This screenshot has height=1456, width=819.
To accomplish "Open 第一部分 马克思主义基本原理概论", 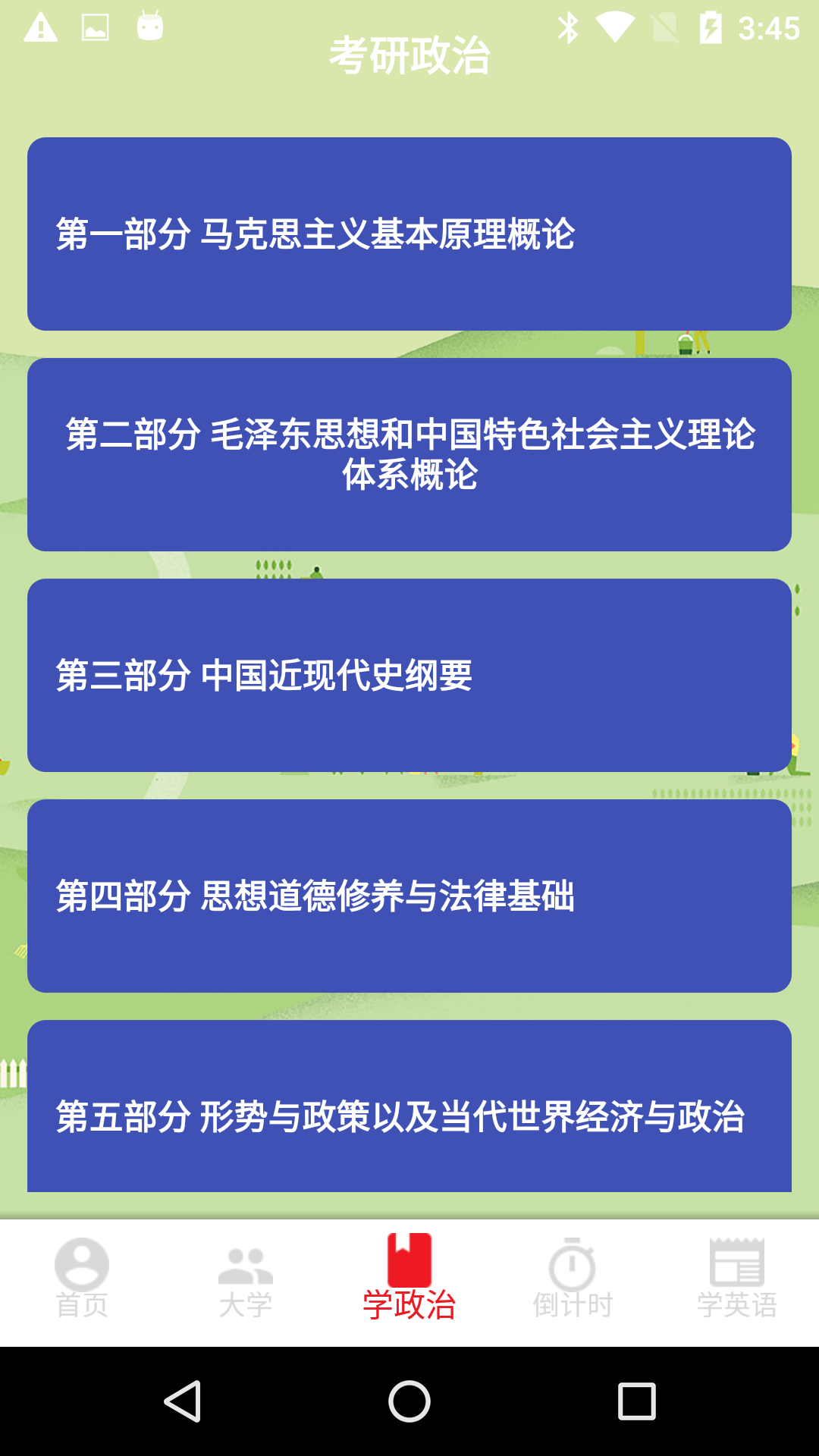I will (409, 234).
